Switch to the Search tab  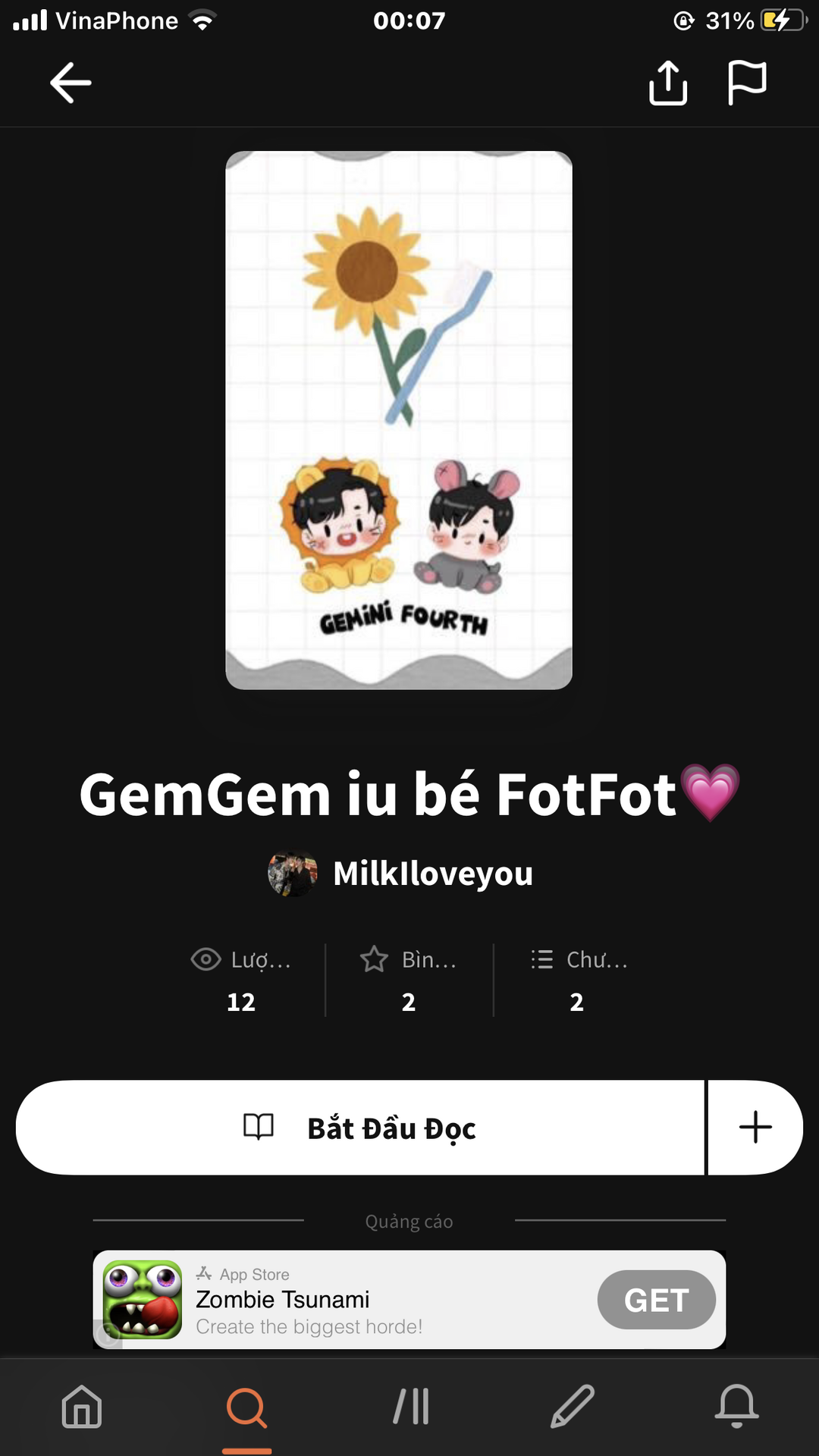pyautogui.click(x=246, y=1408)
